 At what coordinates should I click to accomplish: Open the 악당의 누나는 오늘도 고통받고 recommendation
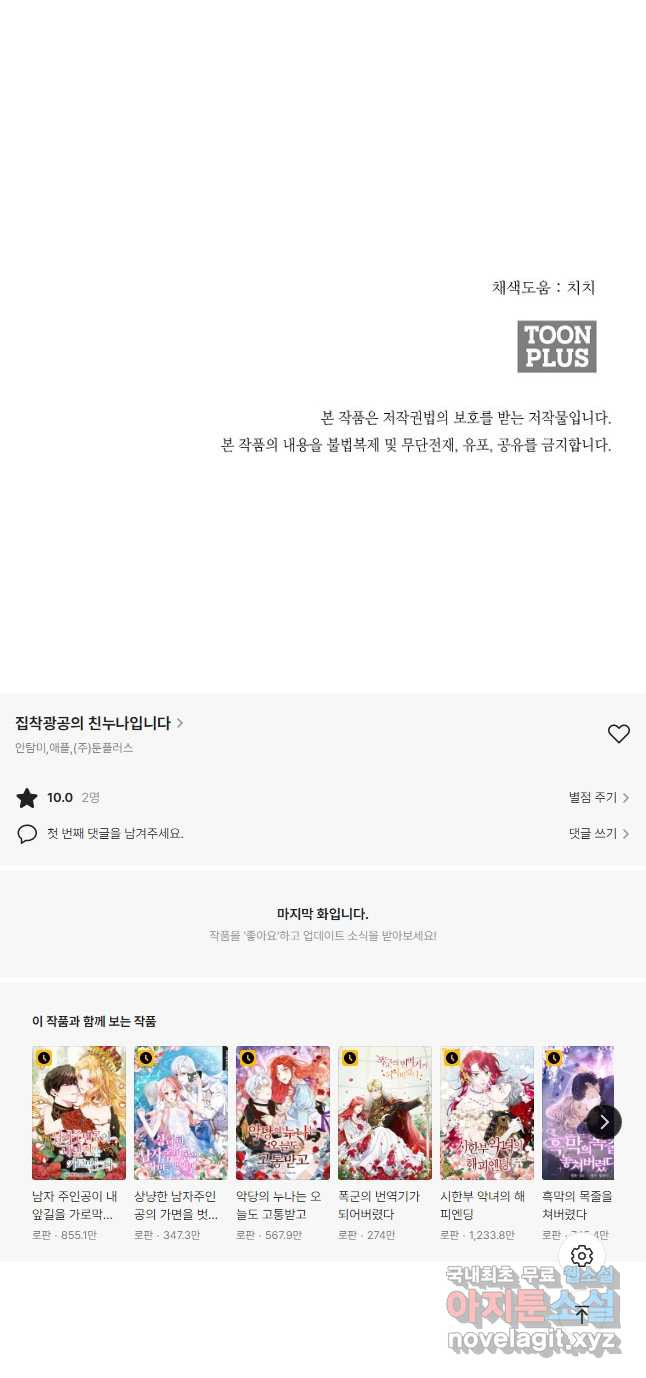(x=283, y=1113)
